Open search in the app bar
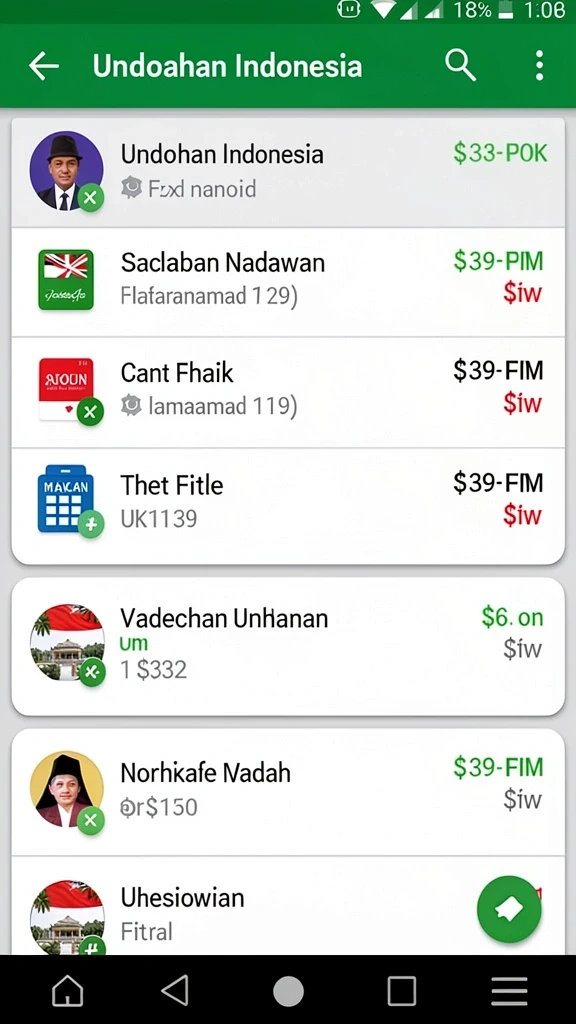Image resolution: width=576 pixels, height=1024 pixels. [x=460, y=65]
